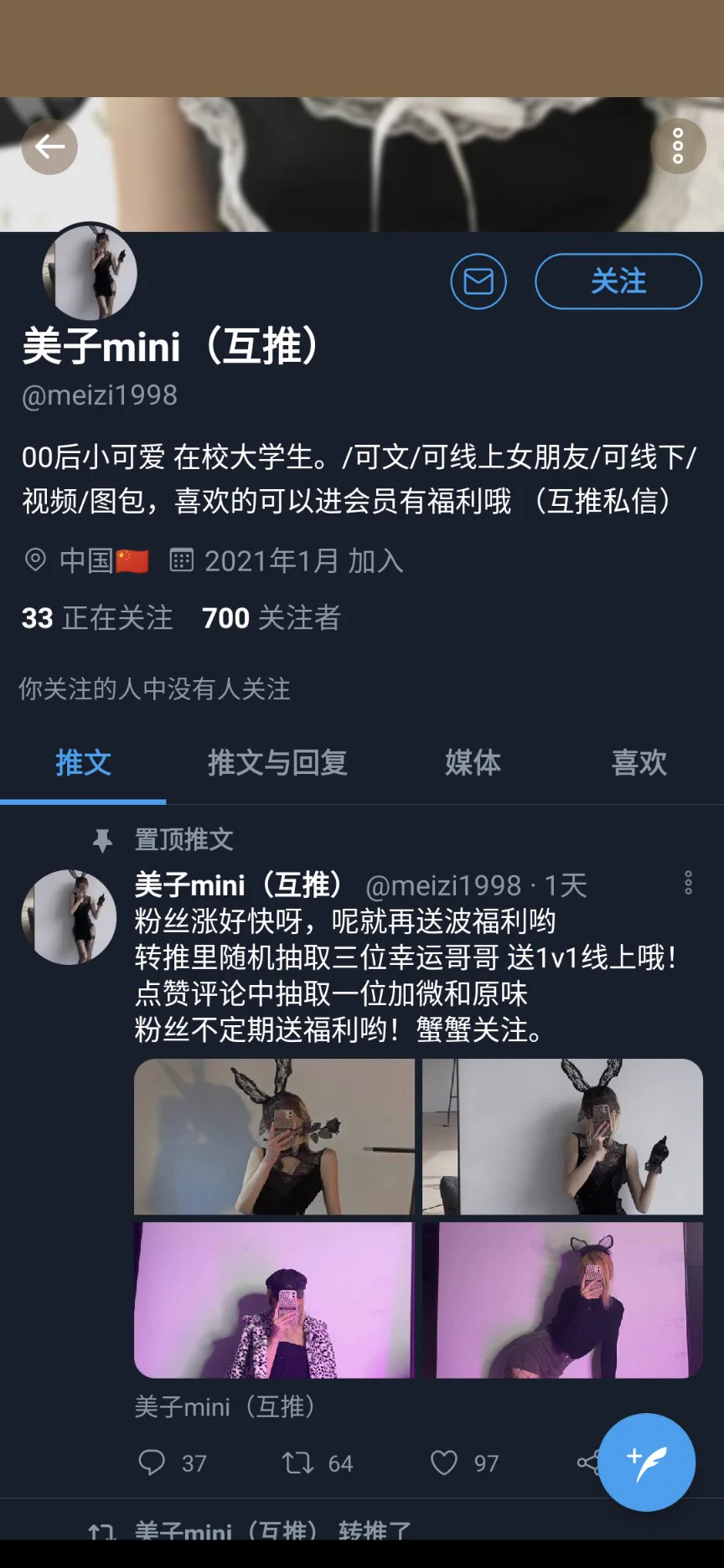The width and height of the screenshot is (724, 1568).
Task: Compose a new tweet with floating button
Action: click(647, 1462)
